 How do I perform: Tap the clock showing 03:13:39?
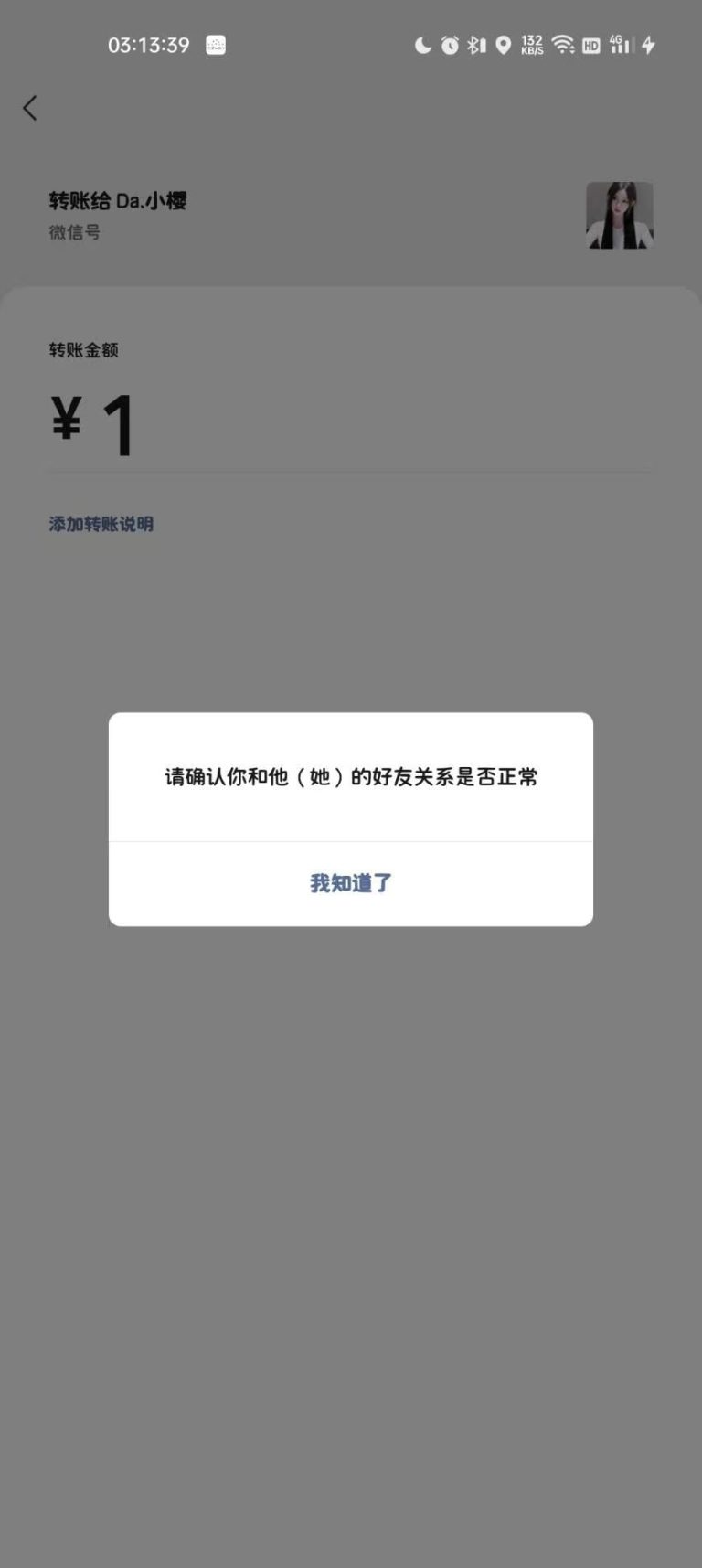pyautogui.click(x=149, y=43)
